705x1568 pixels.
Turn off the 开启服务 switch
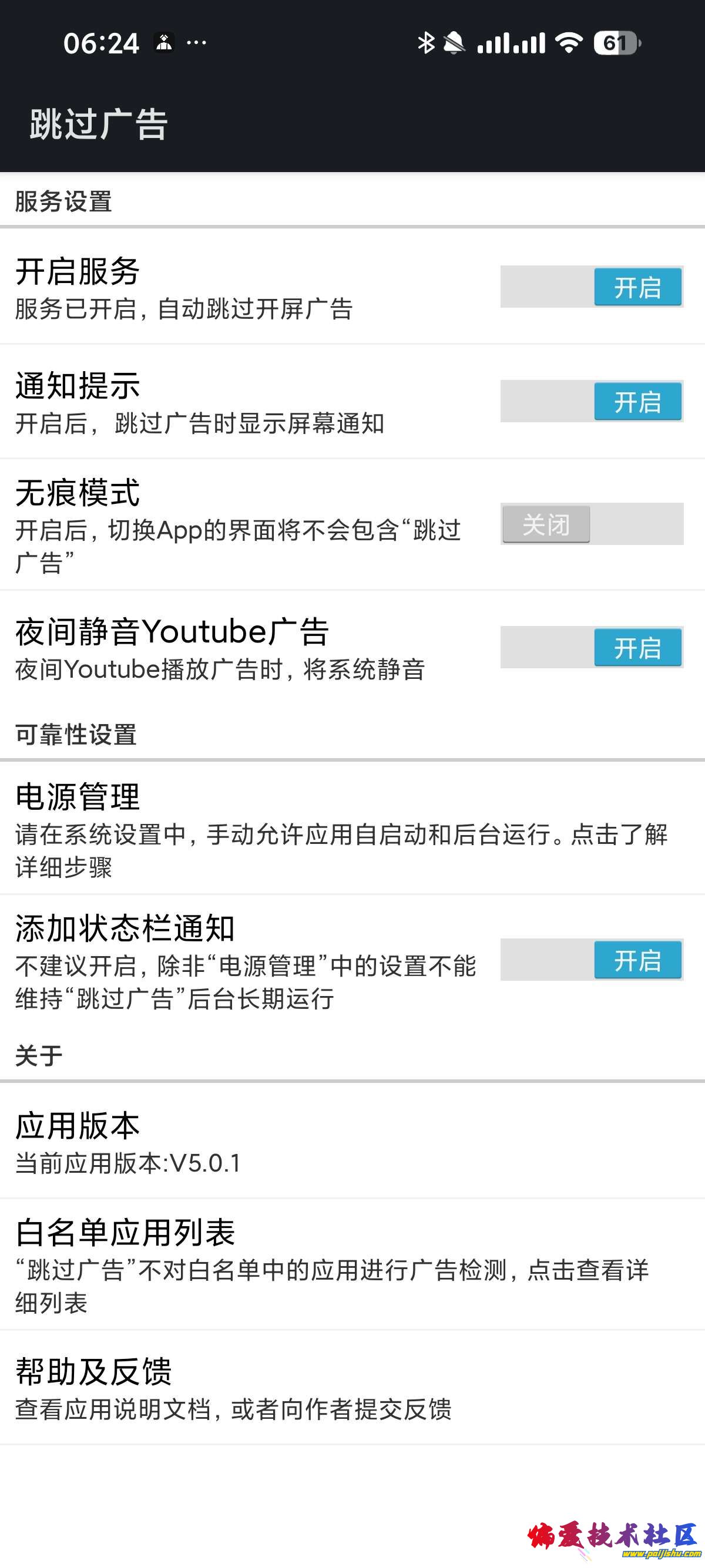coord(591,287)
